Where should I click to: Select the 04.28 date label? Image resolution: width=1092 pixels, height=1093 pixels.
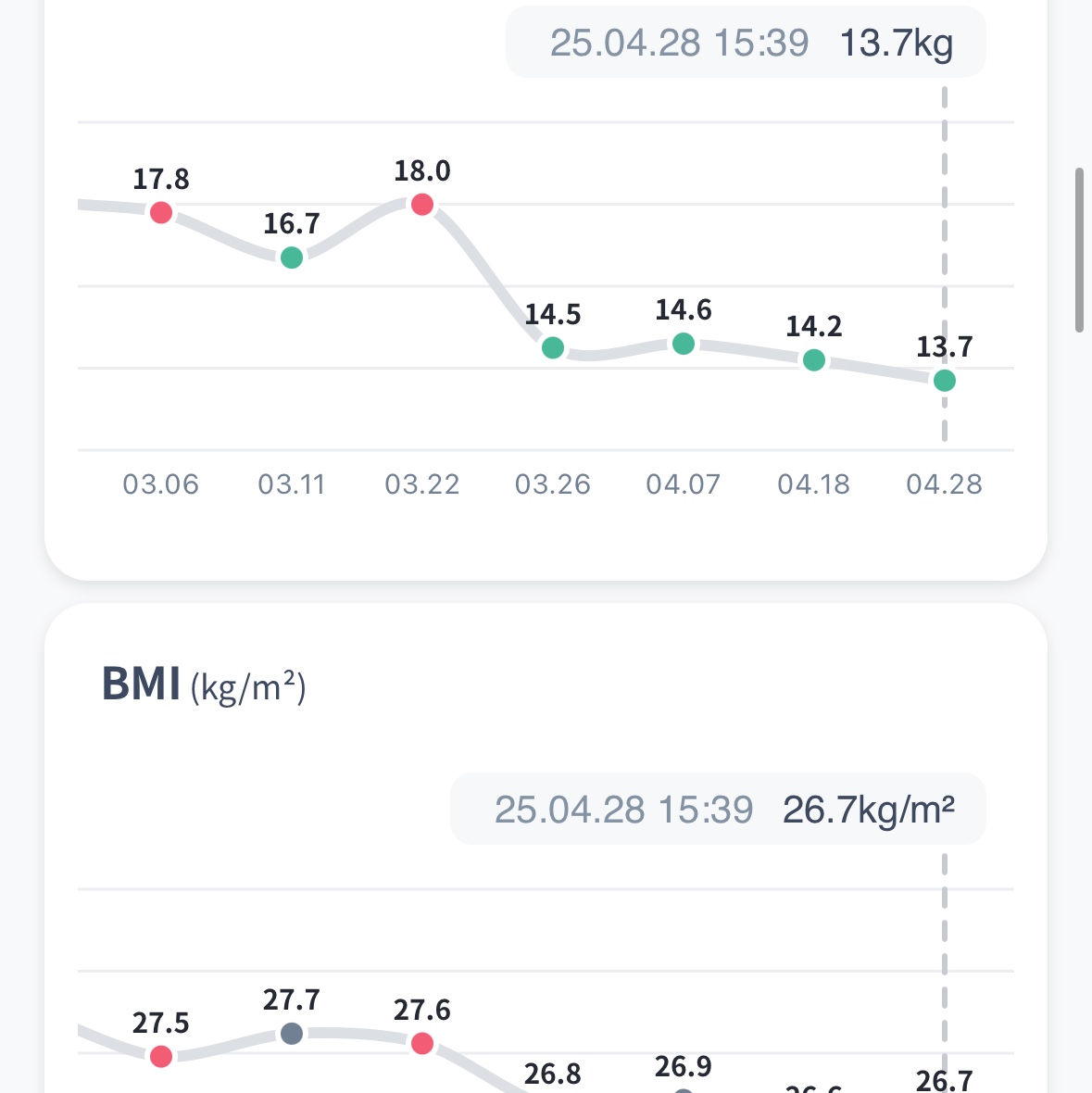click(x=944, y=484)
